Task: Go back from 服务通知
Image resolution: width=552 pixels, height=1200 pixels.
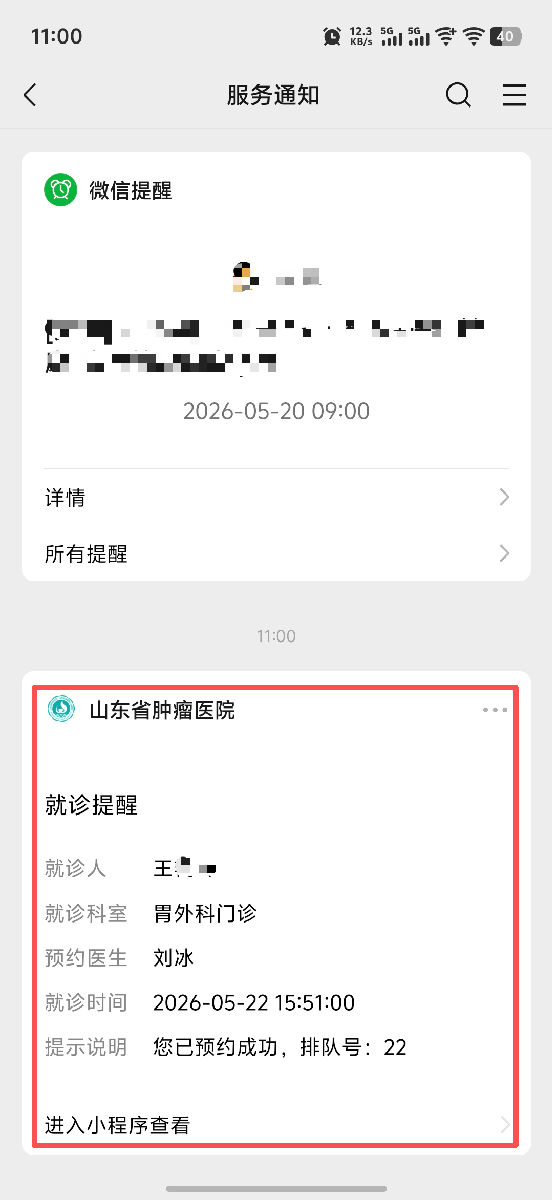Action: (30, 95)
